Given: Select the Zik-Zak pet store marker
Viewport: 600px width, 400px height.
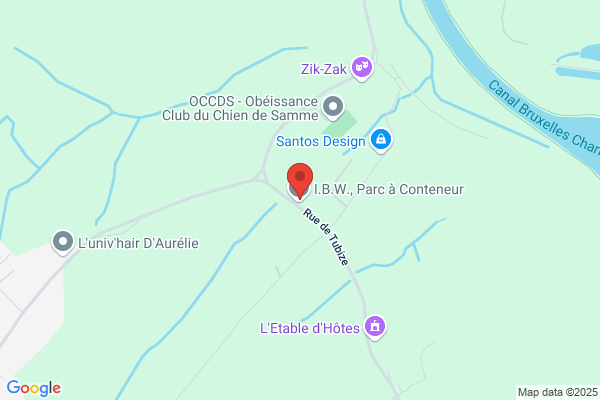Looking at the screenshot, I should (362, 68).
